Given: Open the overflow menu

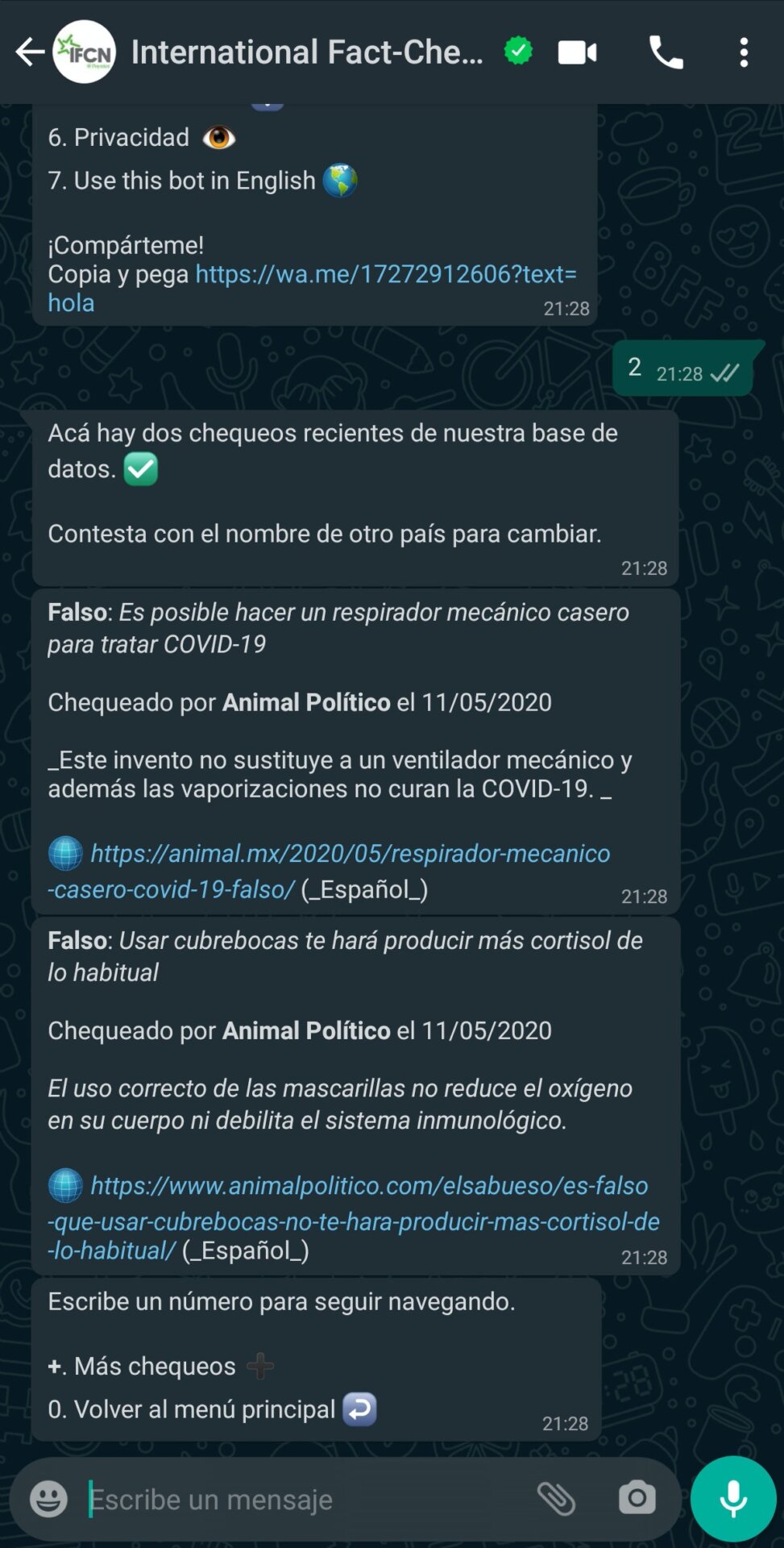Looking at the screenshot, I should coord(744,52).
